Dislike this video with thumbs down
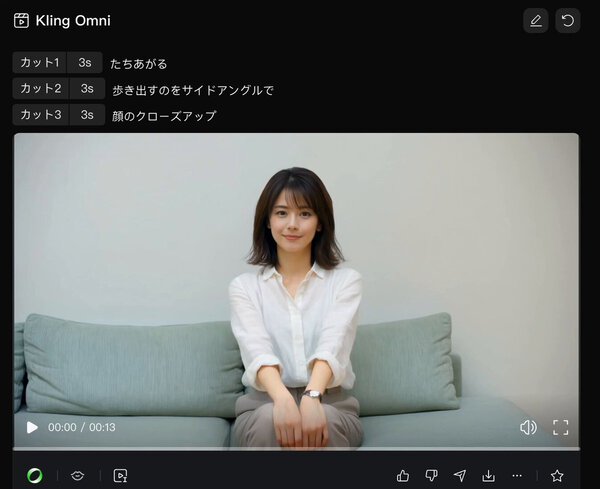This screenshot has width=600, height=489. pos(432,475)
